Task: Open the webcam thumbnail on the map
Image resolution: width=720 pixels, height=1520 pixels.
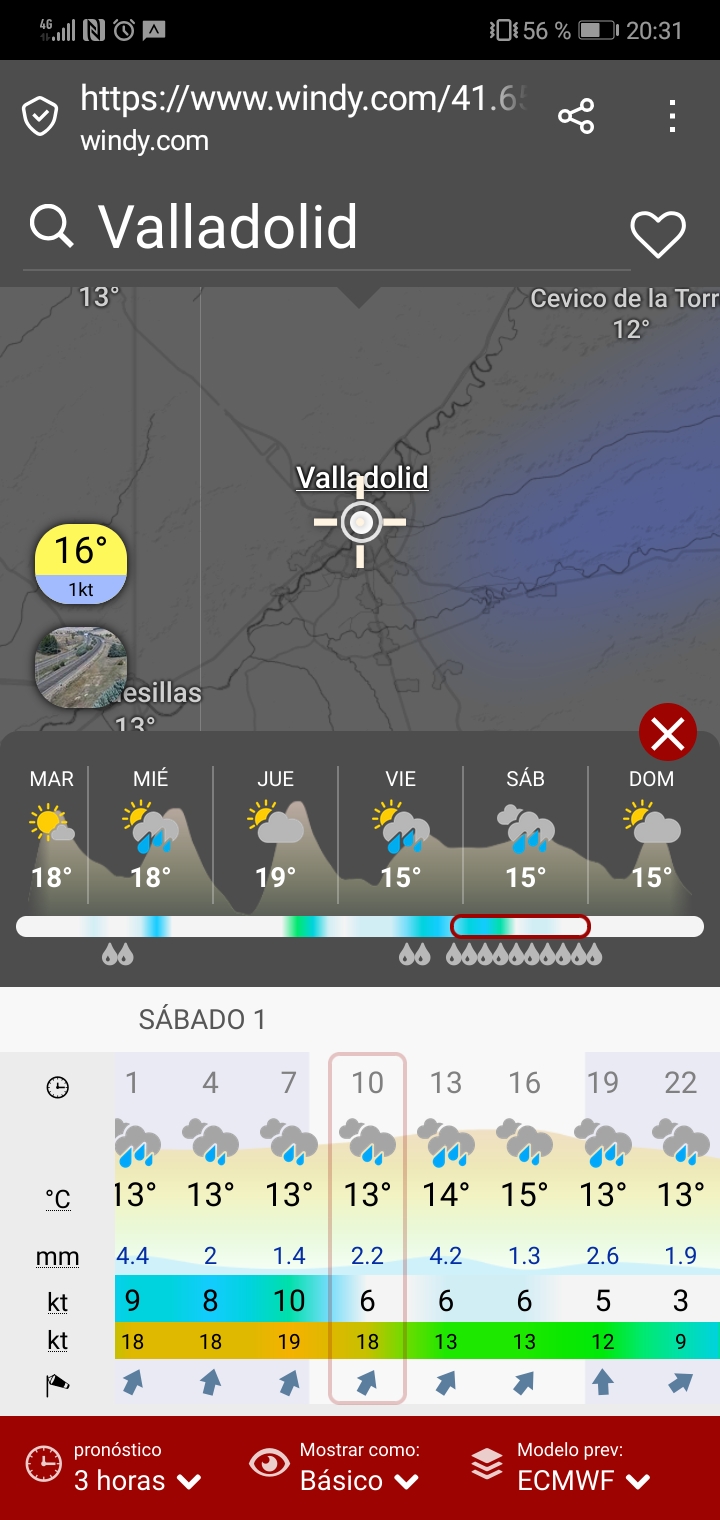Action: [x=81, y=667]
